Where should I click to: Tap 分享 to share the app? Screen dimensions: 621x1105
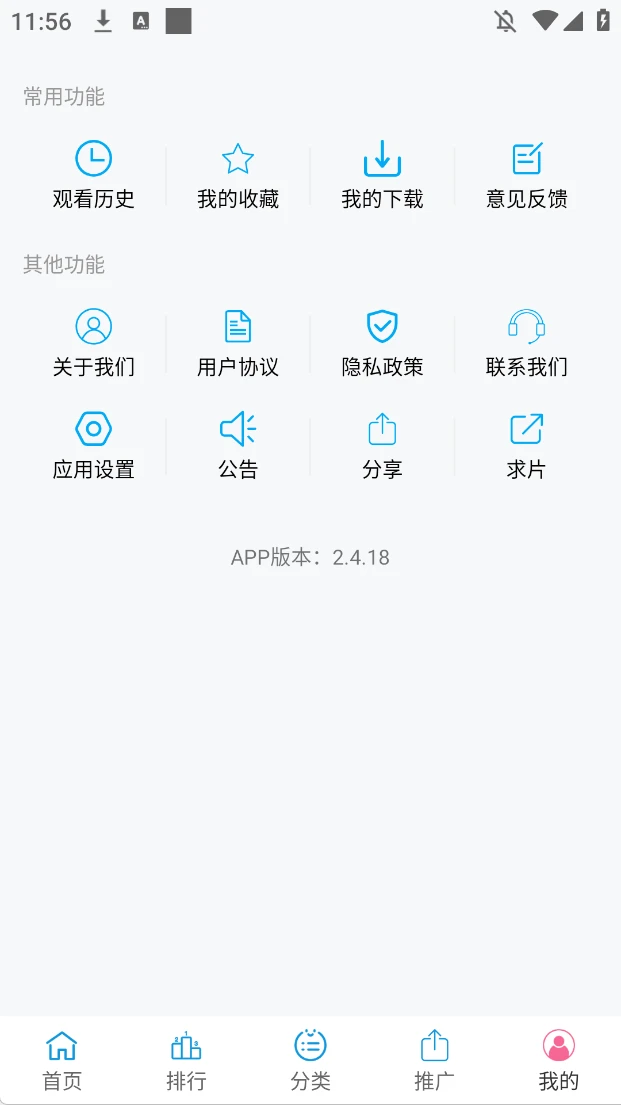click(x=382, y=445)
